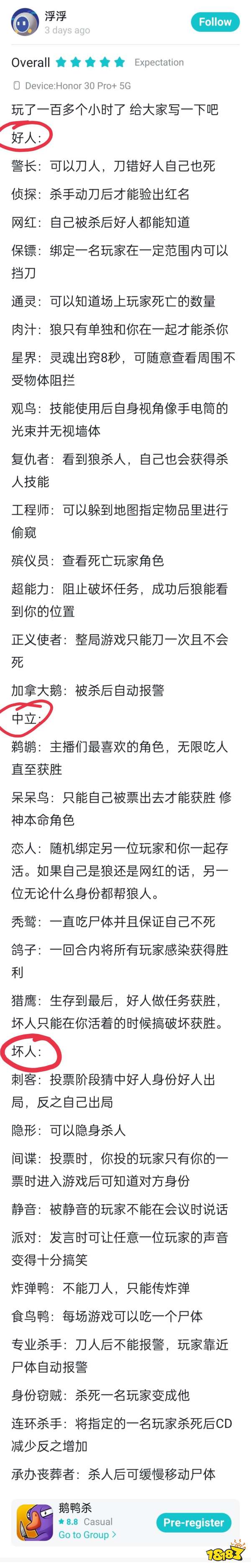Pre-register for 鹅鸭杀

pos(193,1522)
